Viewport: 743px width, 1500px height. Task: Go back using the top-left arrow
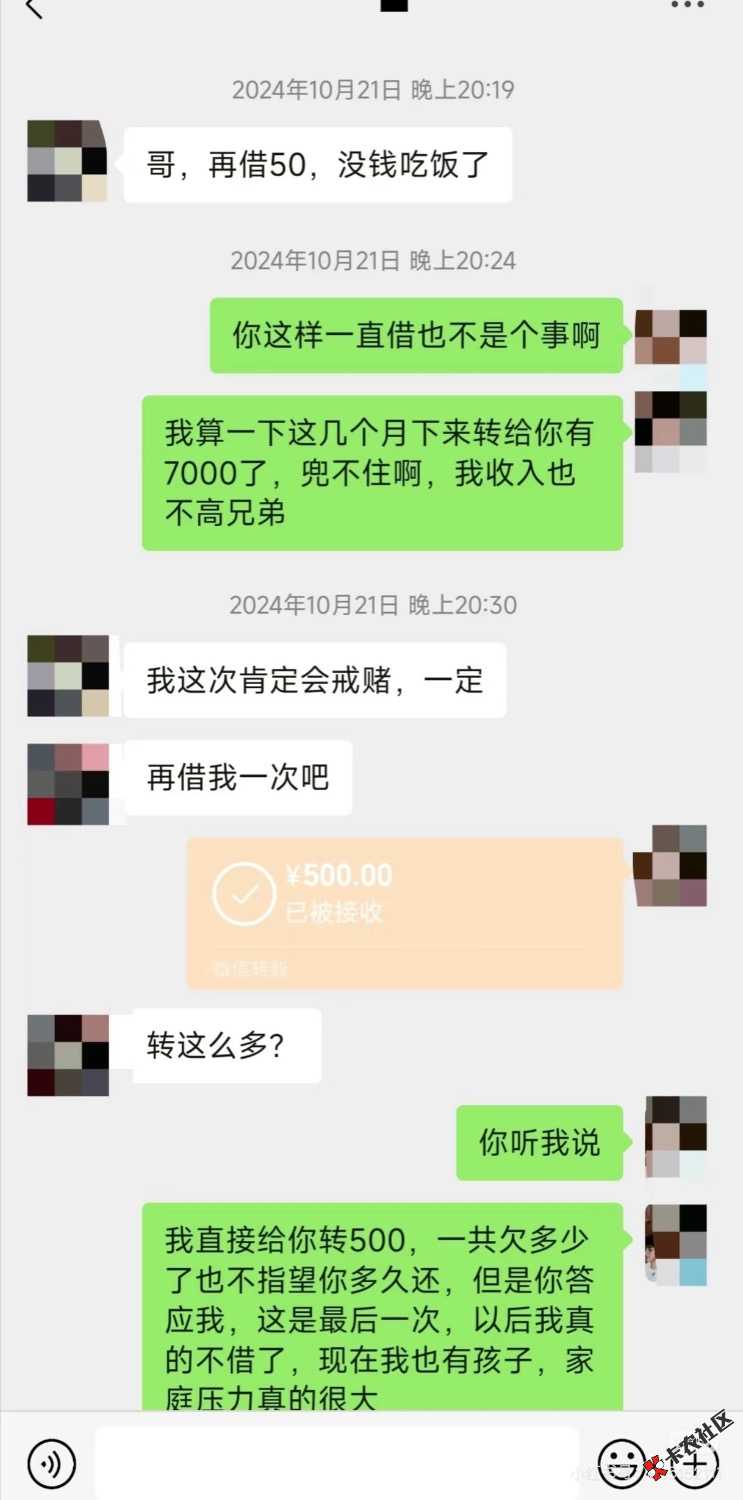tap(33, 9)
